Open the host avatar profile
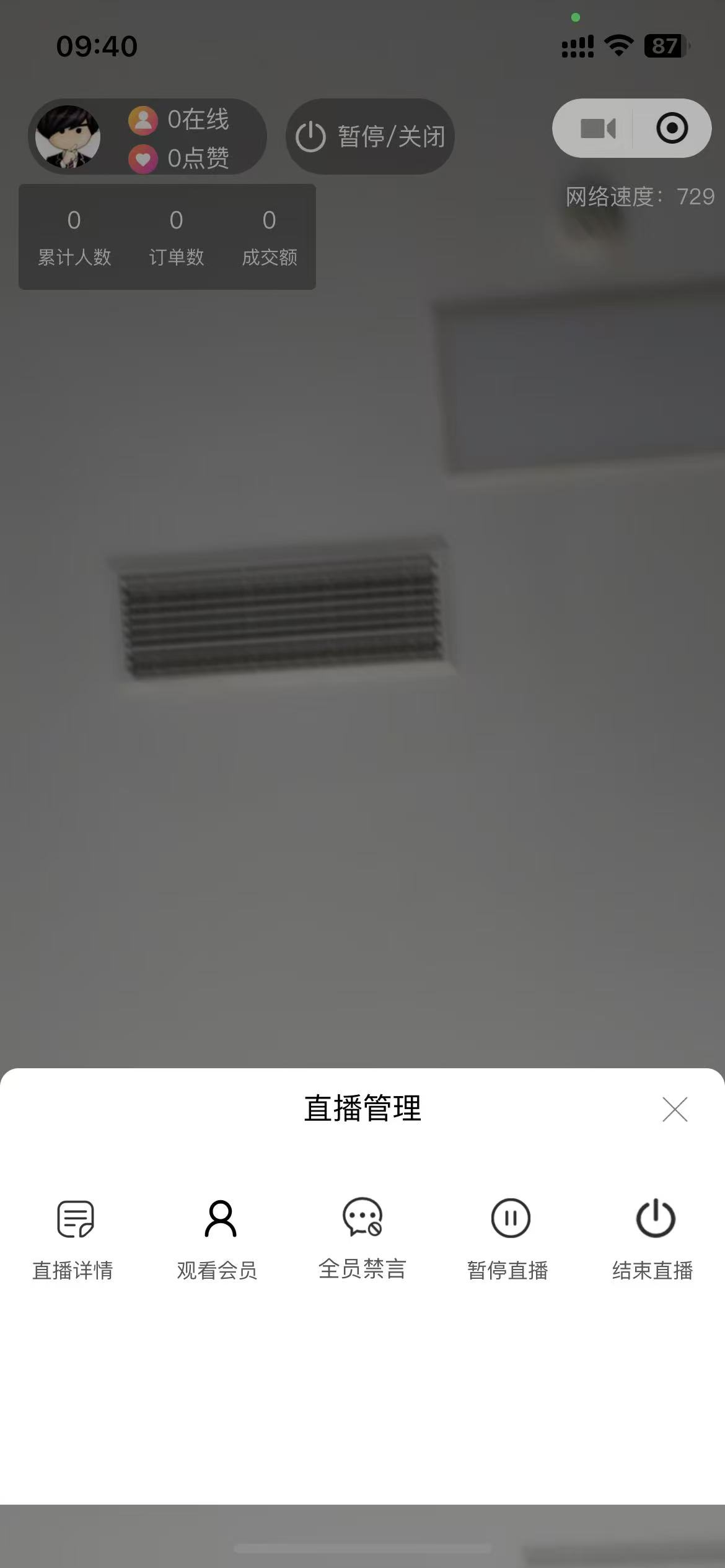Viewport: 725px width, 1568px height. click(68, 136)
